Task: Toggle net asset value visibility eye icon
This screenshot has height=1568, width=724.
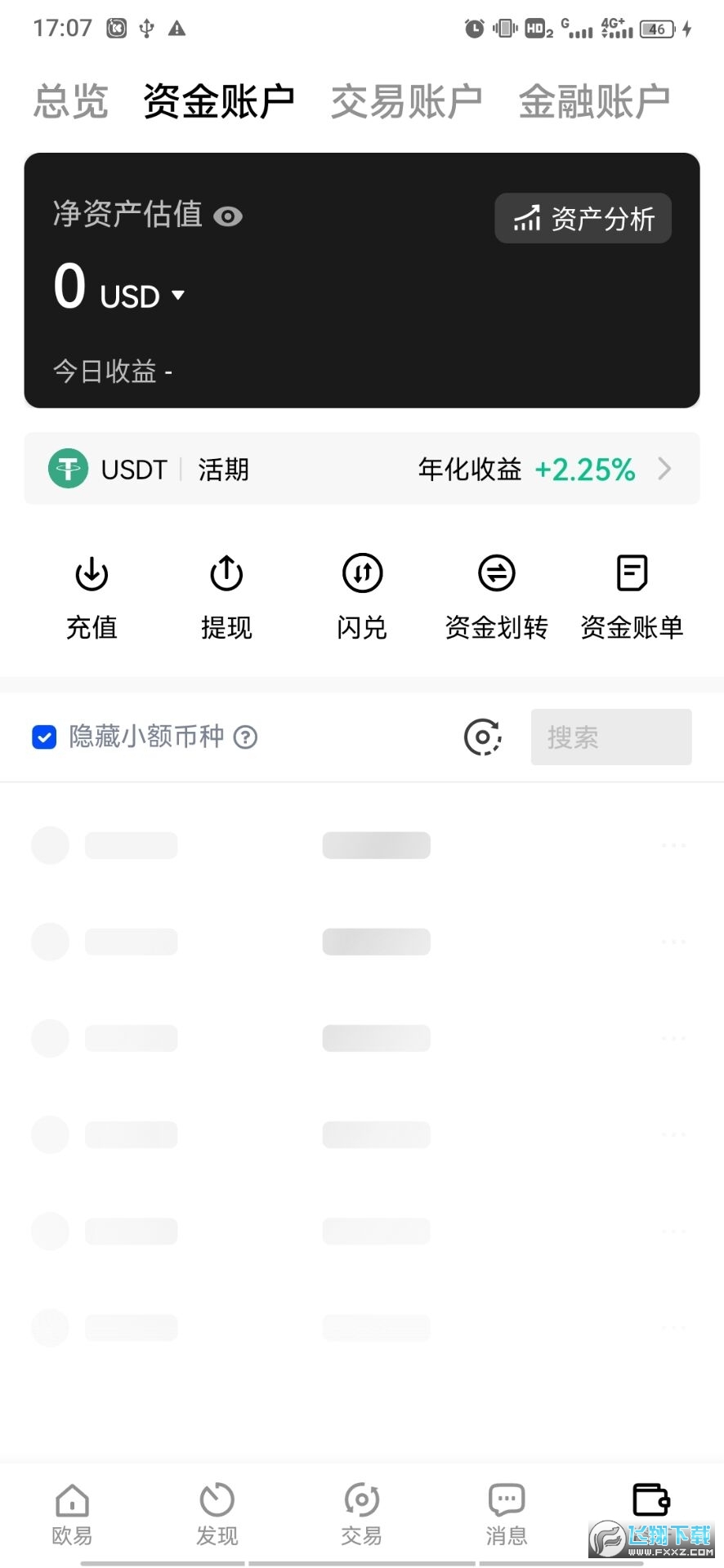Action: point(228,216)
